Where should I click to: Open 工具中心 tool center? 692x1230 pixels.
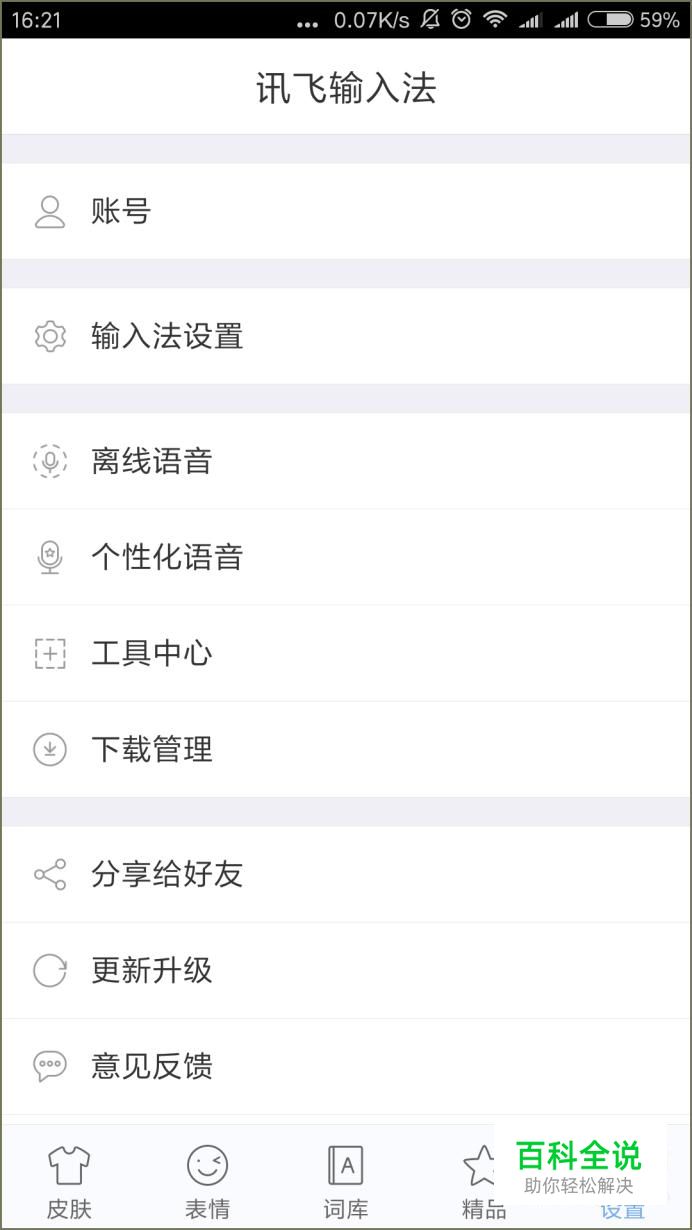tap(346, 653)
